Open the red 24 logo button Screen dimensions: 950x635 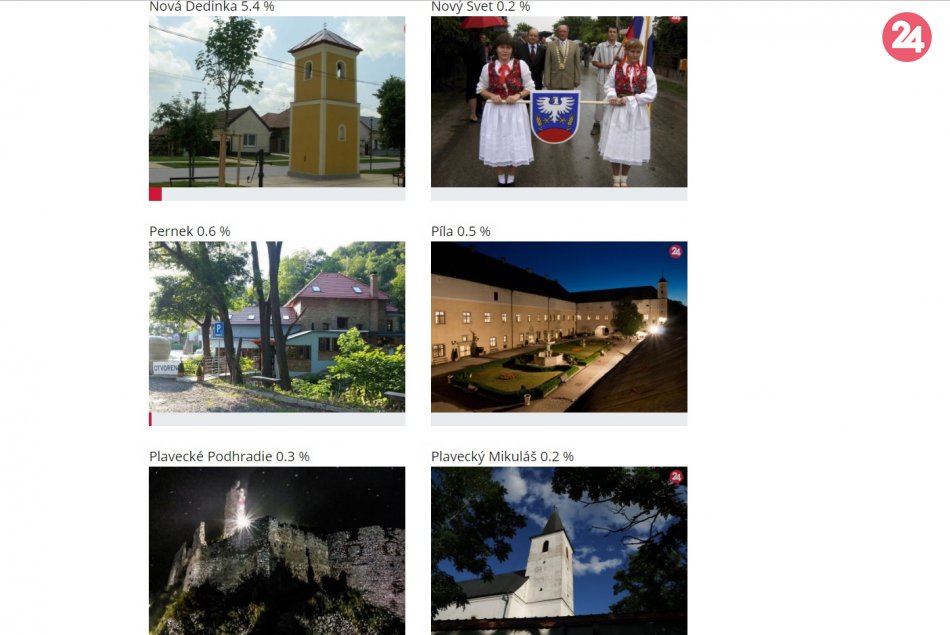click(906, 37)
